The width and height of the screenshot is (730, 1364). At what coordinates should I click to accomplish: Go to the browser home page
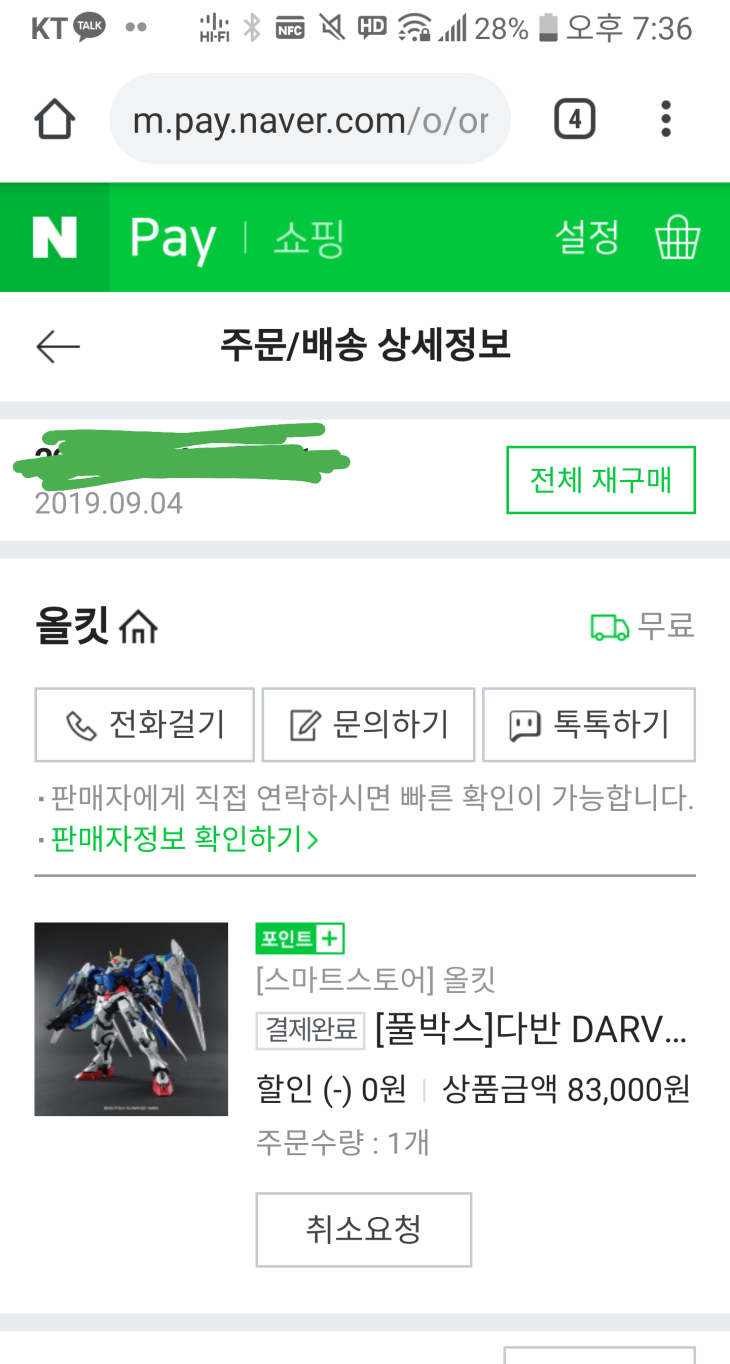pyautogui.click(x=55, y=120)
